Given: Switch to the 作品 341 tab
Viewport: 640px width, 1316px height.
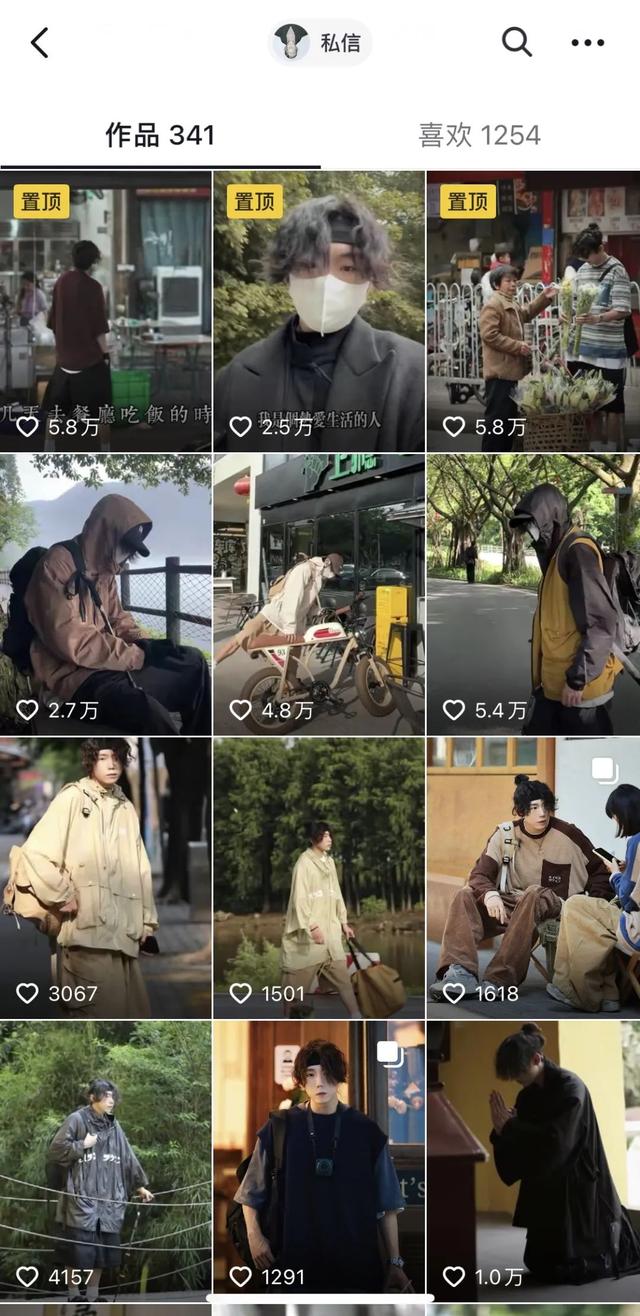Looking at the screenshot, I should click(x=160, y=135).
